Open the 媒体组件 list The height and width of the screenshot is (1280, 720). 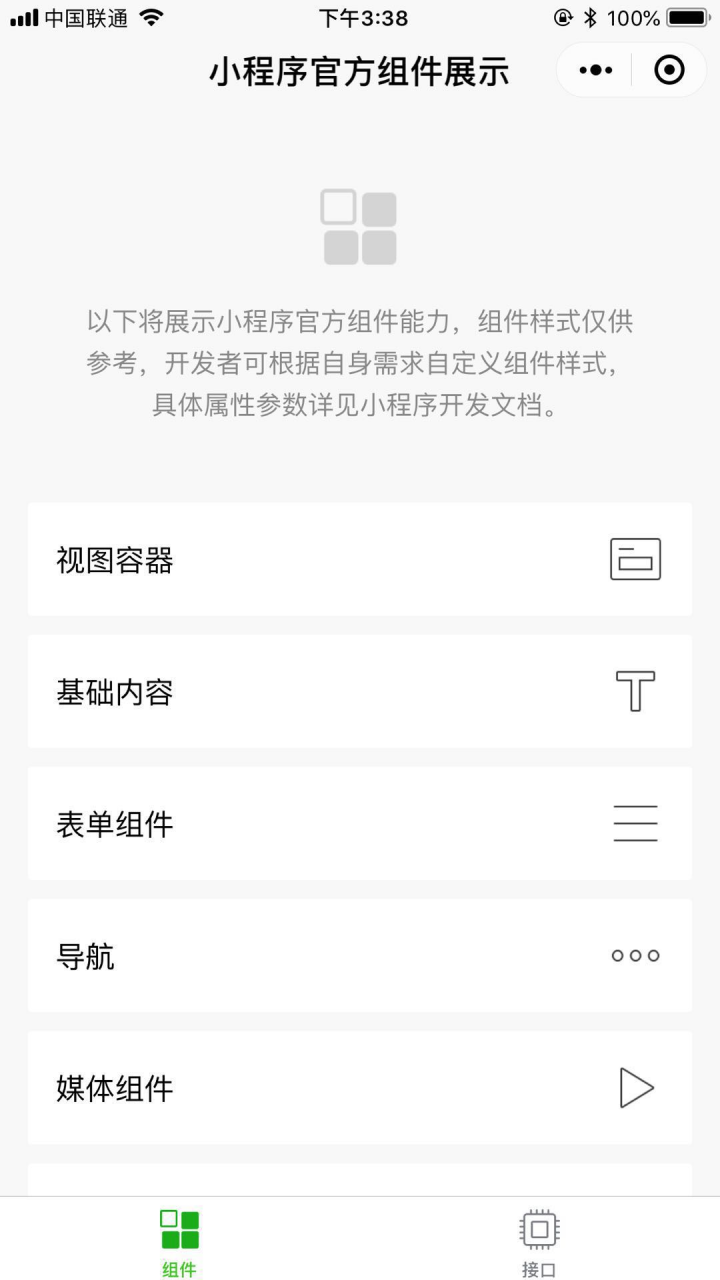(x=360, y=1087)
